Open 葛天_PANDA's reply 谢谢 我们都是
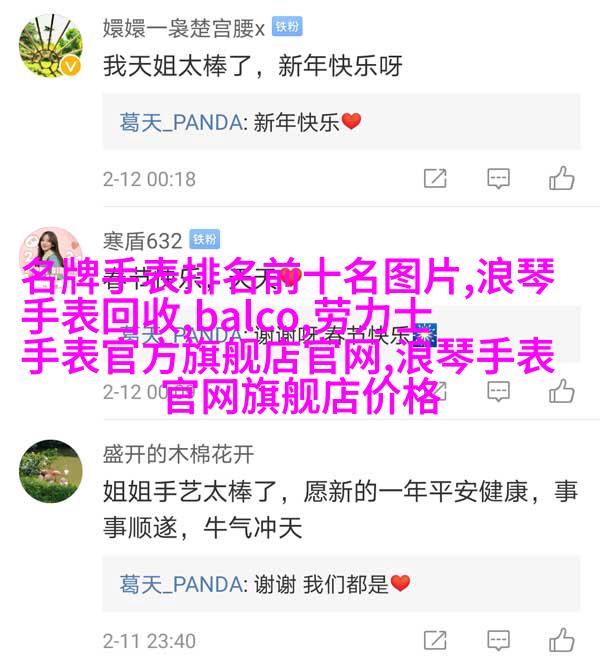This screenshot has width=600, height=662. [265, 583]
